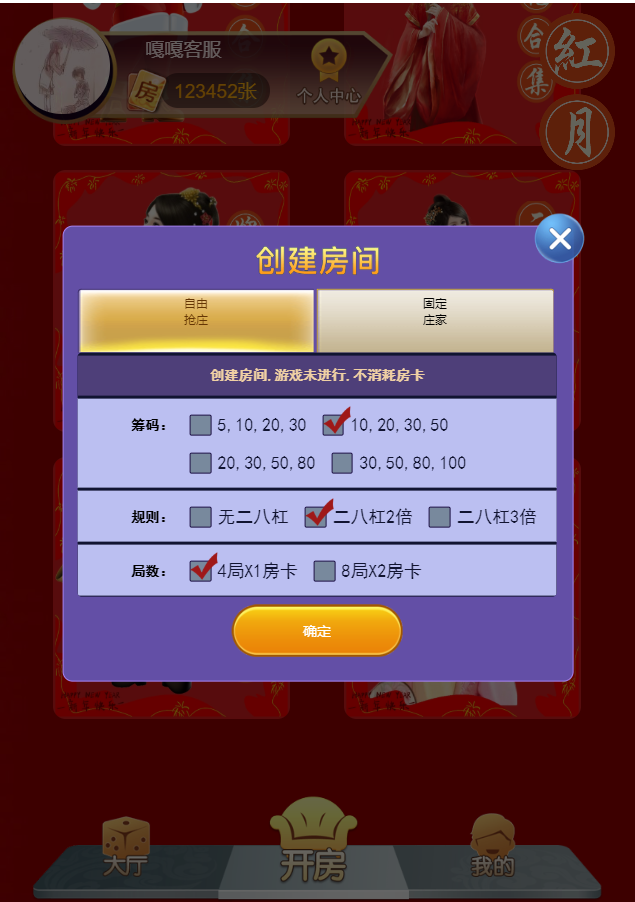The width and height of the screenshot is (635, 902).
Task: Choose 8局X2房卡 rounds option
Action: [324, 571]
